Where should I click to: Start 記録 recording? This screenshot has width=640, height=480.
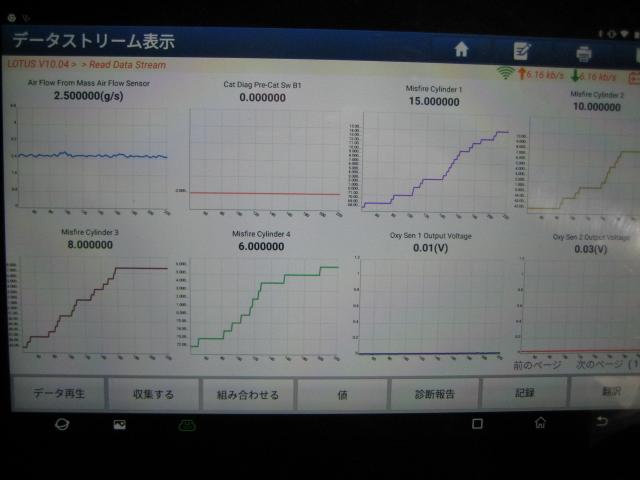[x=526, y=393]
